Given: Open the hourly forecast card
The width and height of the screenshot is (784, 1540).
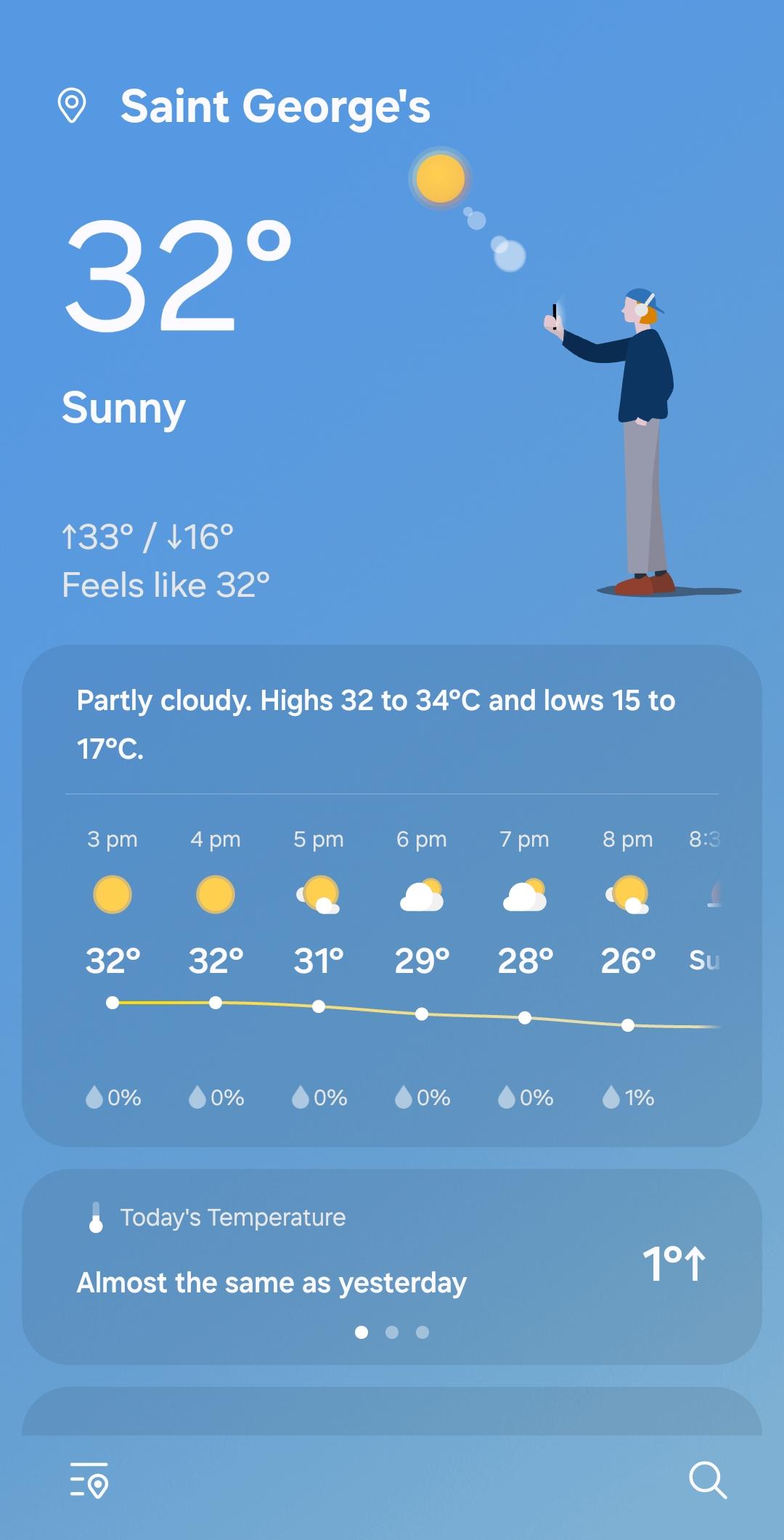Looking at the screenshot, I should click(x=392, y=896).
